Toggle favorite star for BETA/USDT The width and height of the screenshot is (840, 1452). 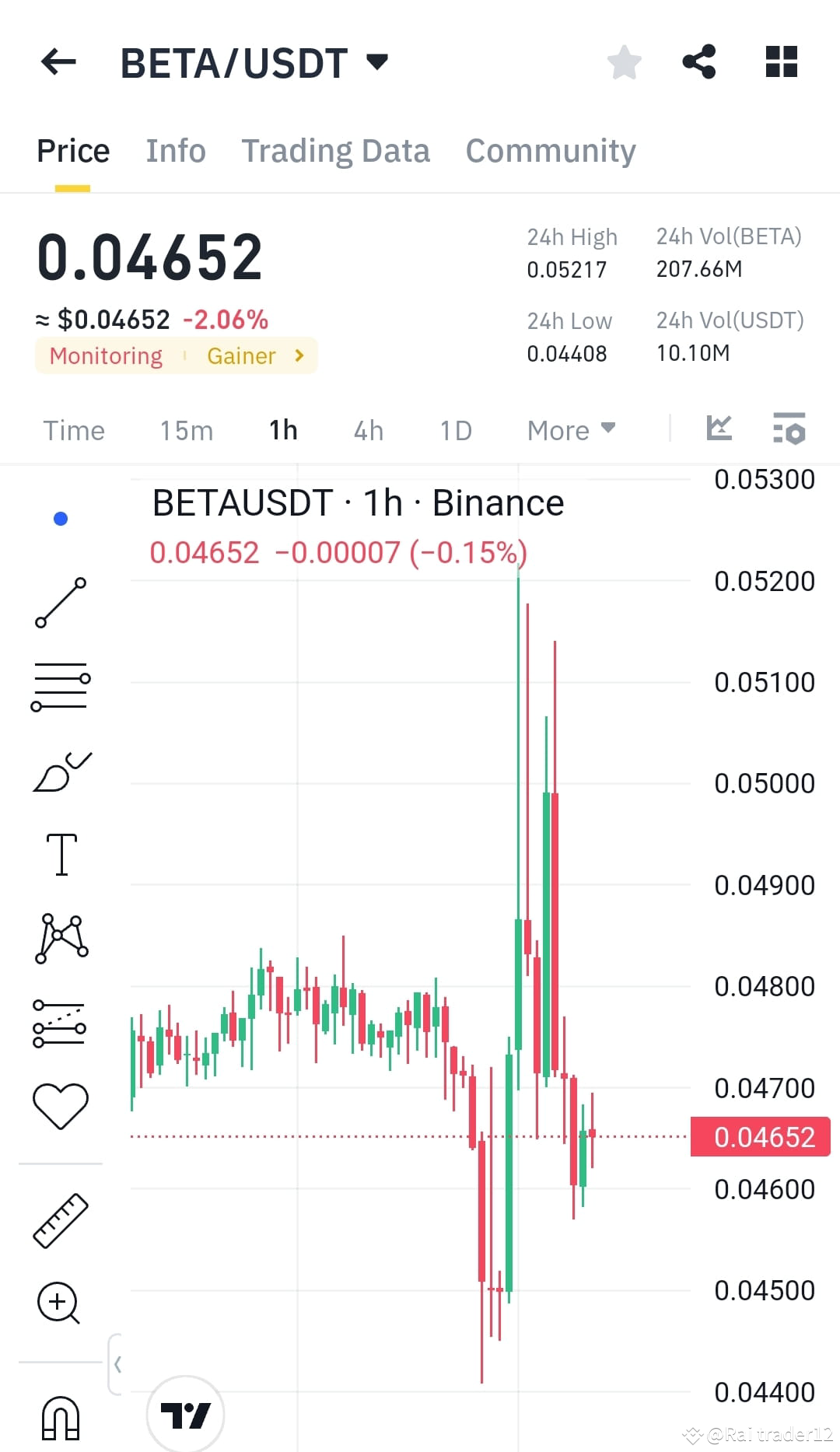click(624, 62)
